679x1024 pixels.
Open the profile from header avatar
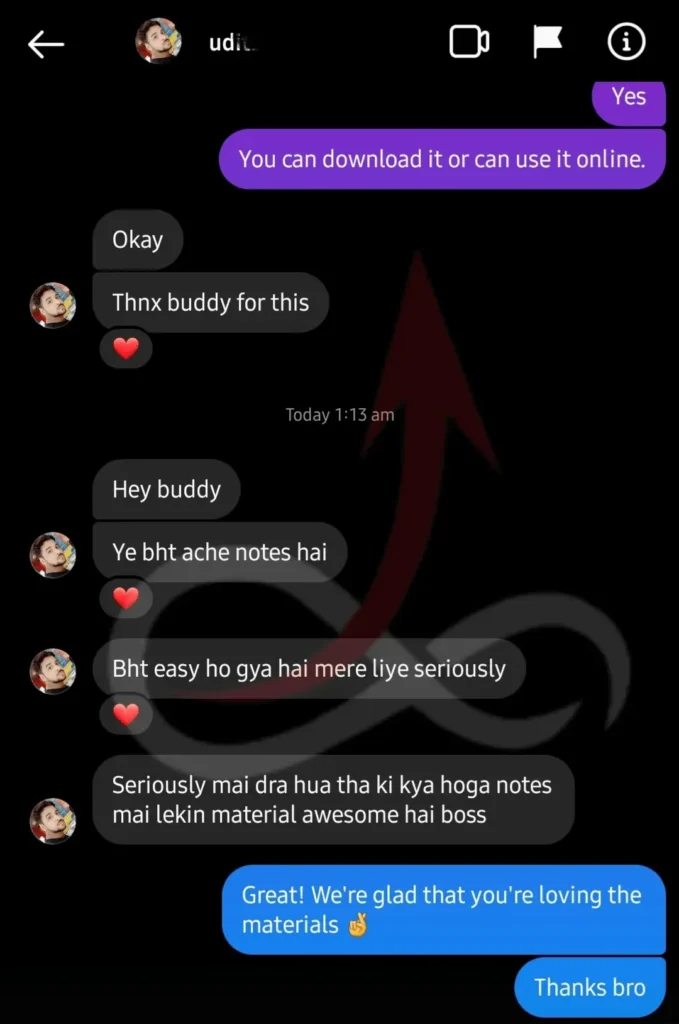click(x=158, y=41)
